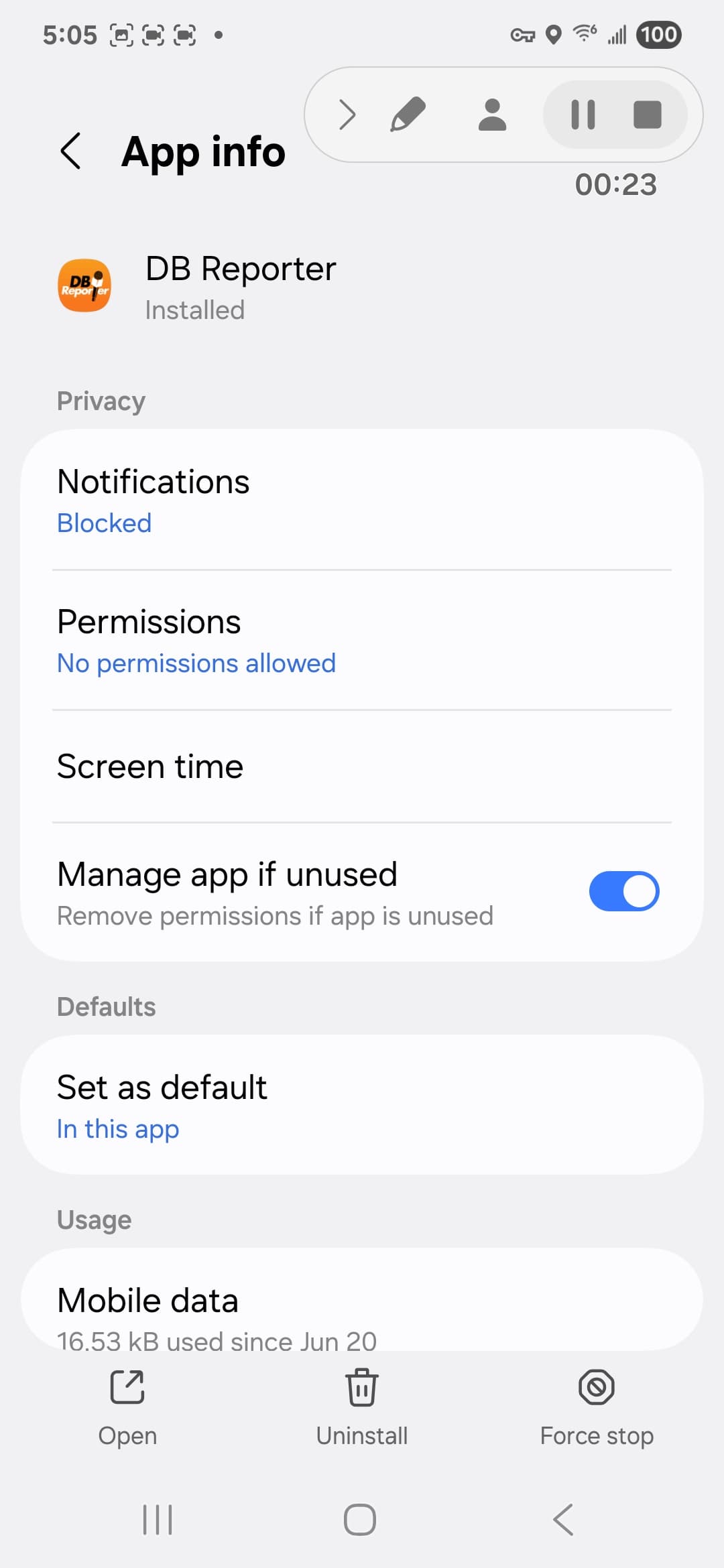
Task: Stop the screen recording
Action: [x=647, y=115]
